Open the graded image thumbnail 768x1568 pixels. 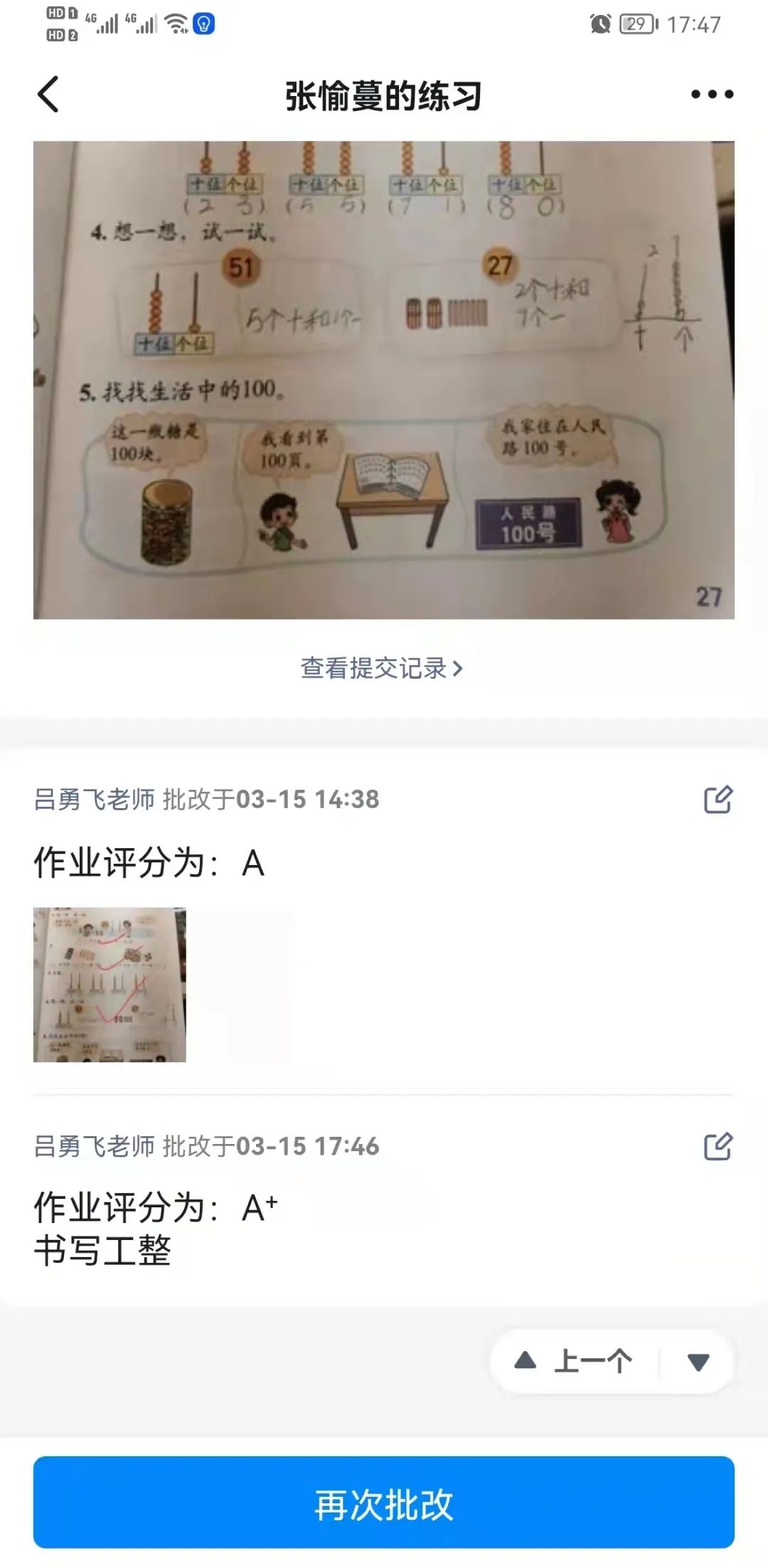[x=110, y=985]
